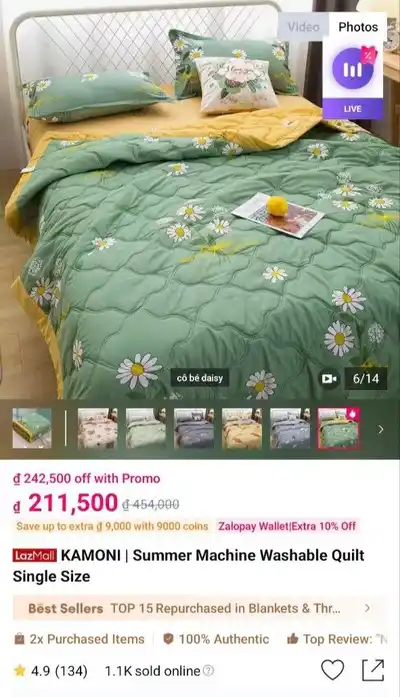Screen dimensions: 400x697
Task: Select the first green quilt thumbnail
Action: point(32,429)
